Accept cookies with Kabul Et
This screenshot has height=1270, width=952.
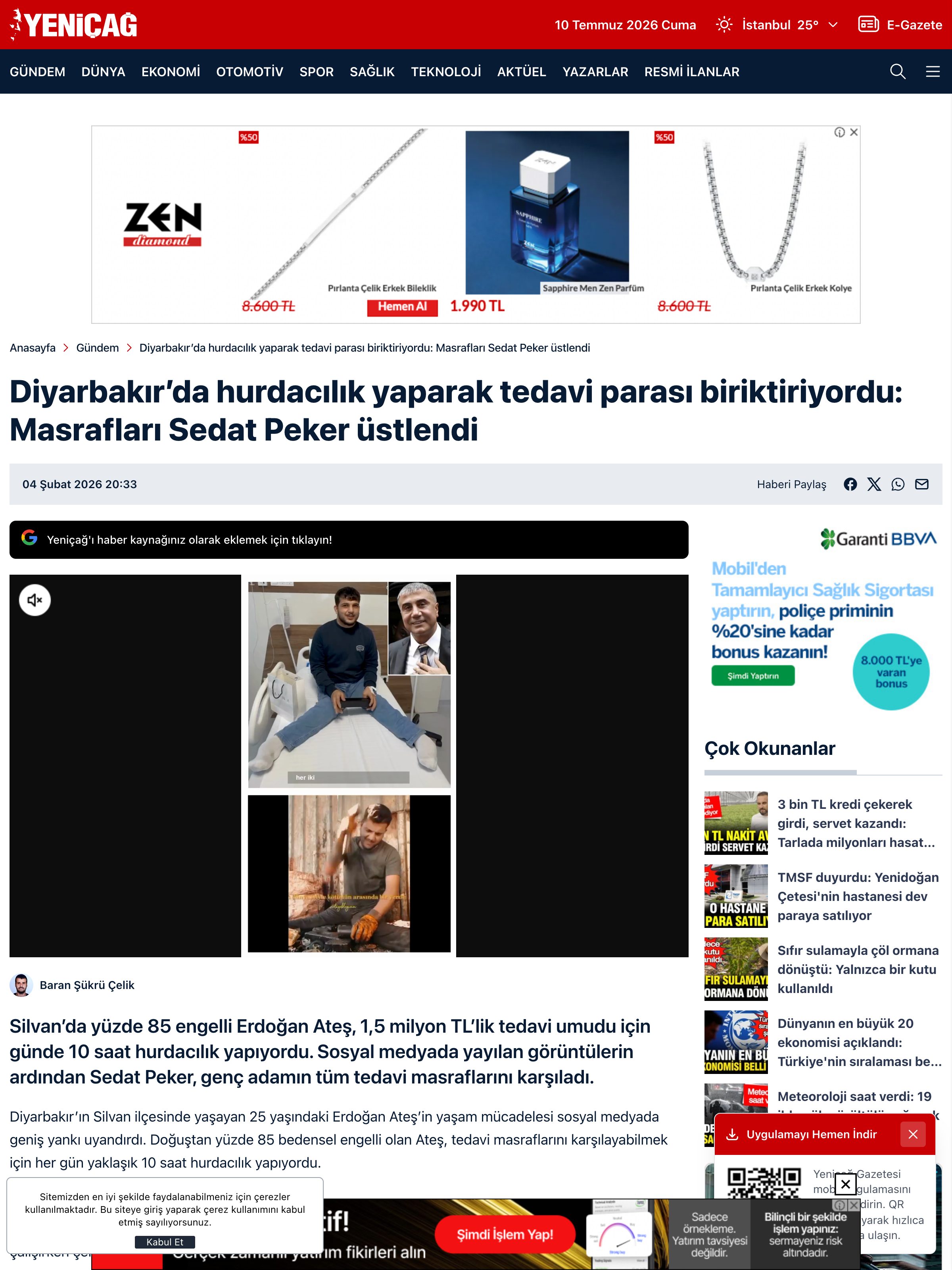click(165, 1242)
